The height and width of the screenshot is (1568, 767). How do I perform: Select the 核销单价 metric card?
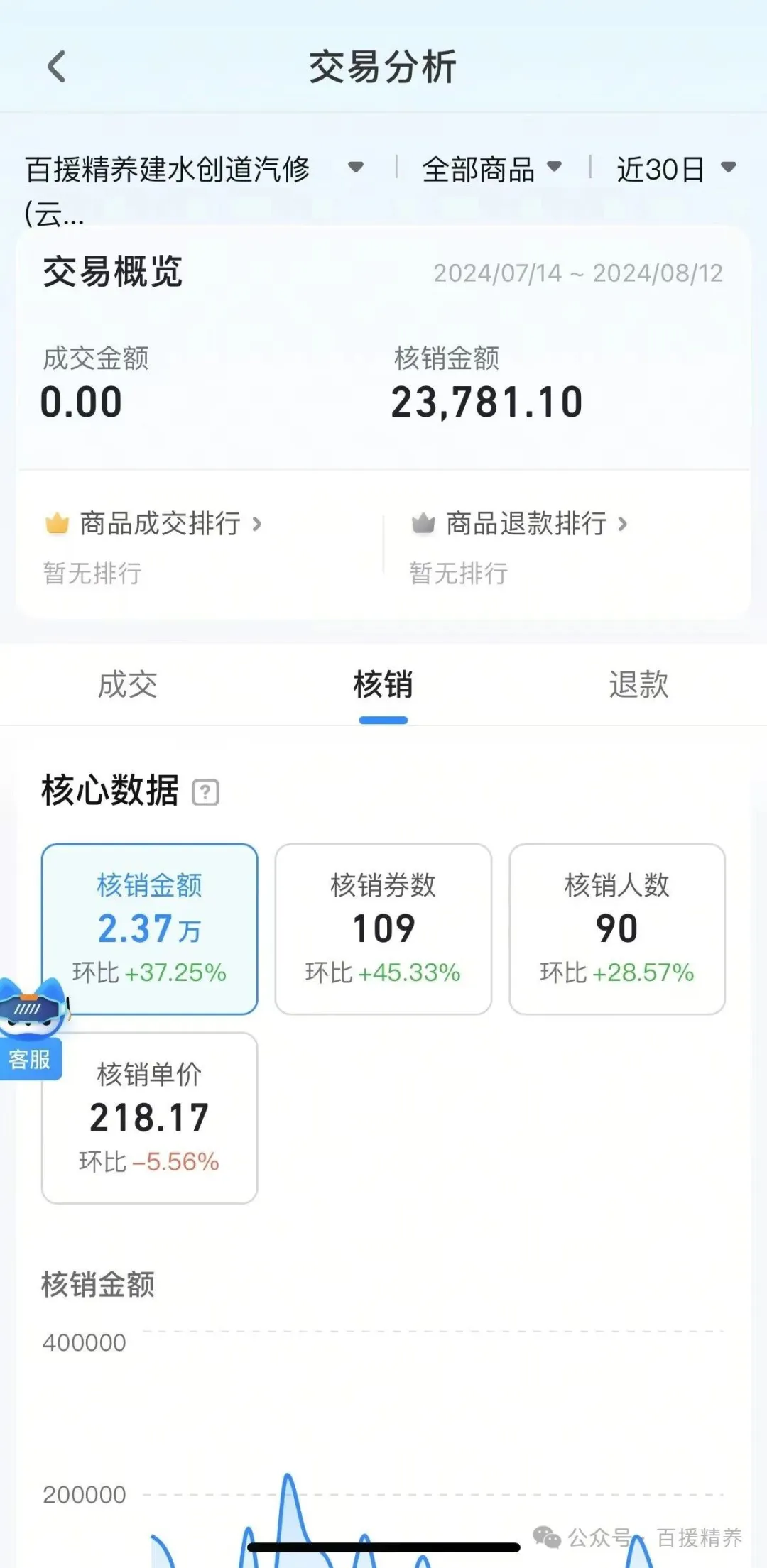point(150,1118)
